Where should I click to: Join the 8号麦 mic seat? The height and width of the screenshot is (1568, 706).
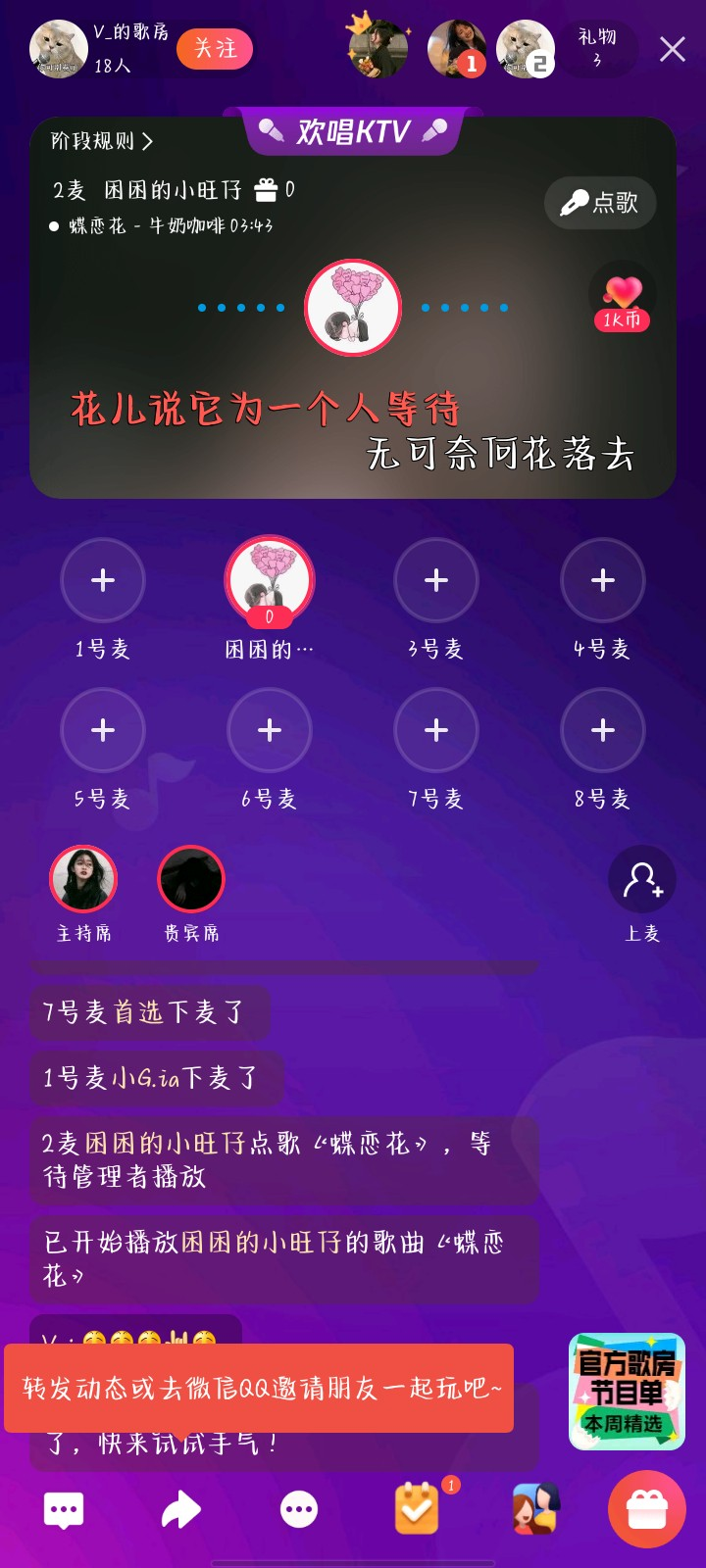(x=603, y=731)
